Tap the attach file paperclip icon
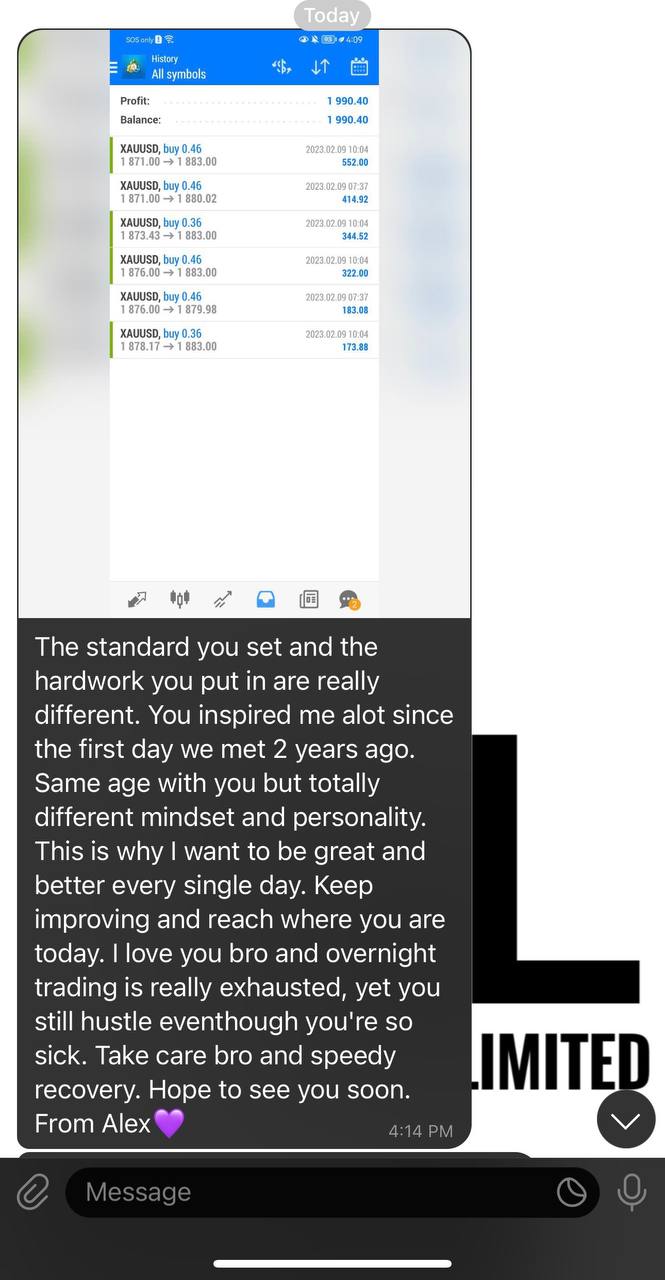 pos(33,1192)
